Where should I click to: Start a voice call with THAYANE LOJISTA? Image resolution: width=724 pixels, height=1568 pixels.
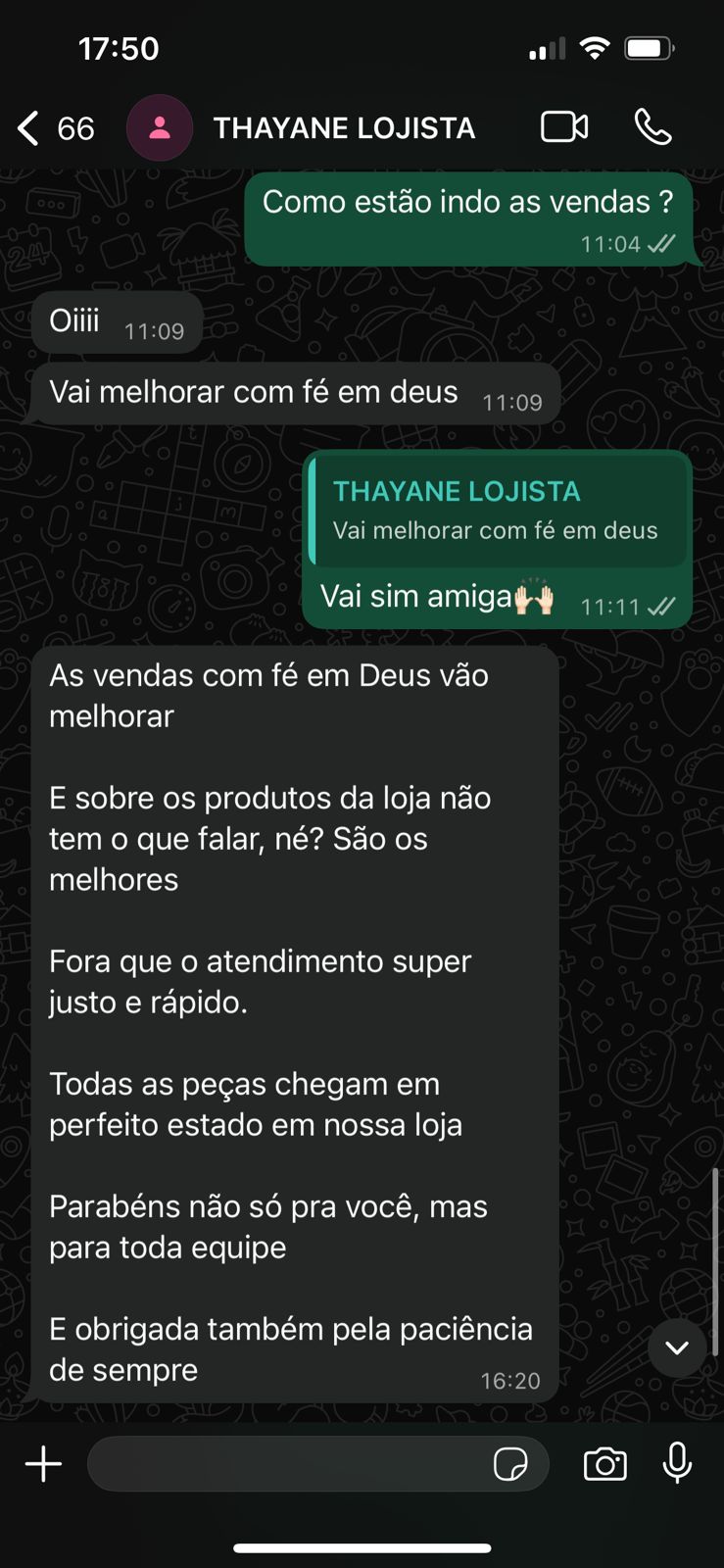point(652,127)
